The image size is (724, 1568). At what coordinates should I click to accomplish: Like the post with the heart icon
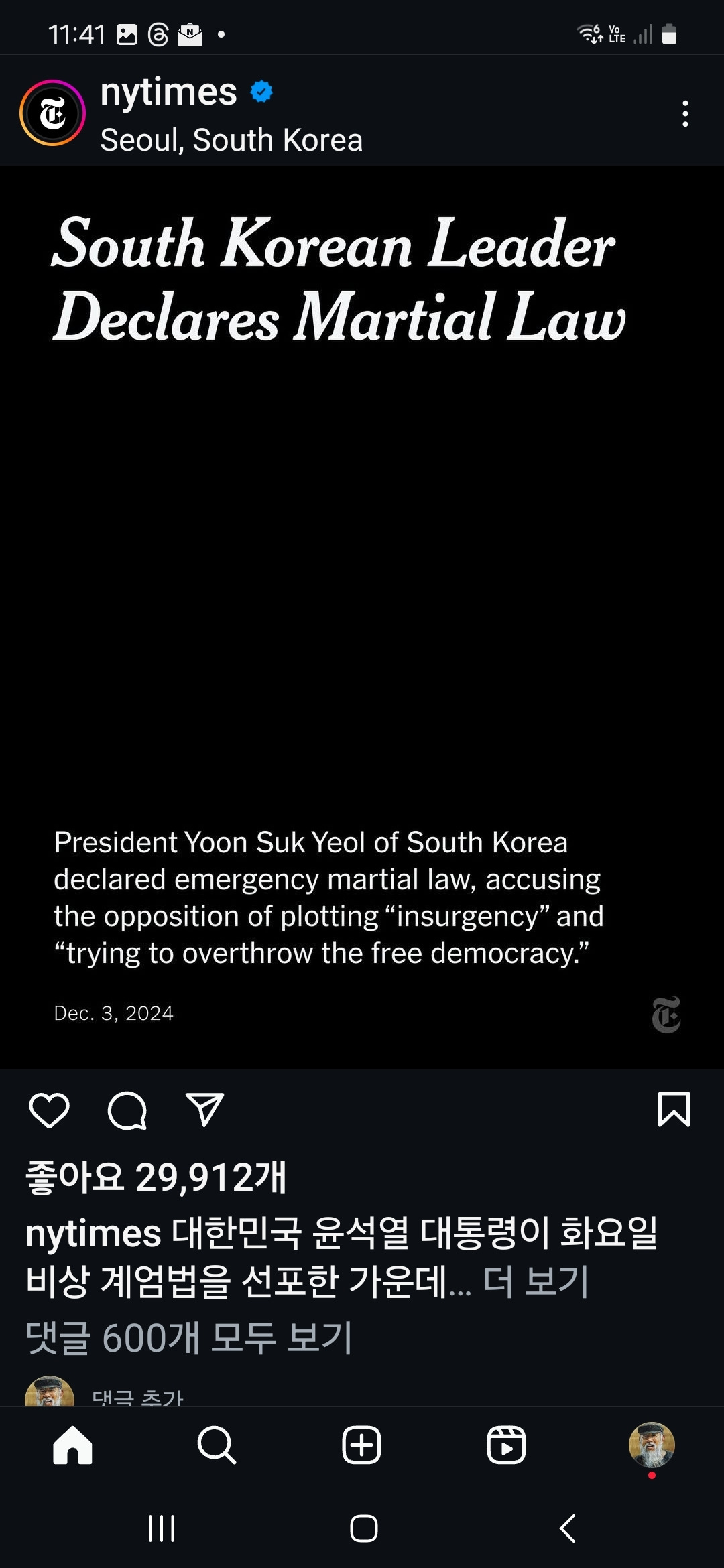pyautogui.click(x=49, y=1109)
